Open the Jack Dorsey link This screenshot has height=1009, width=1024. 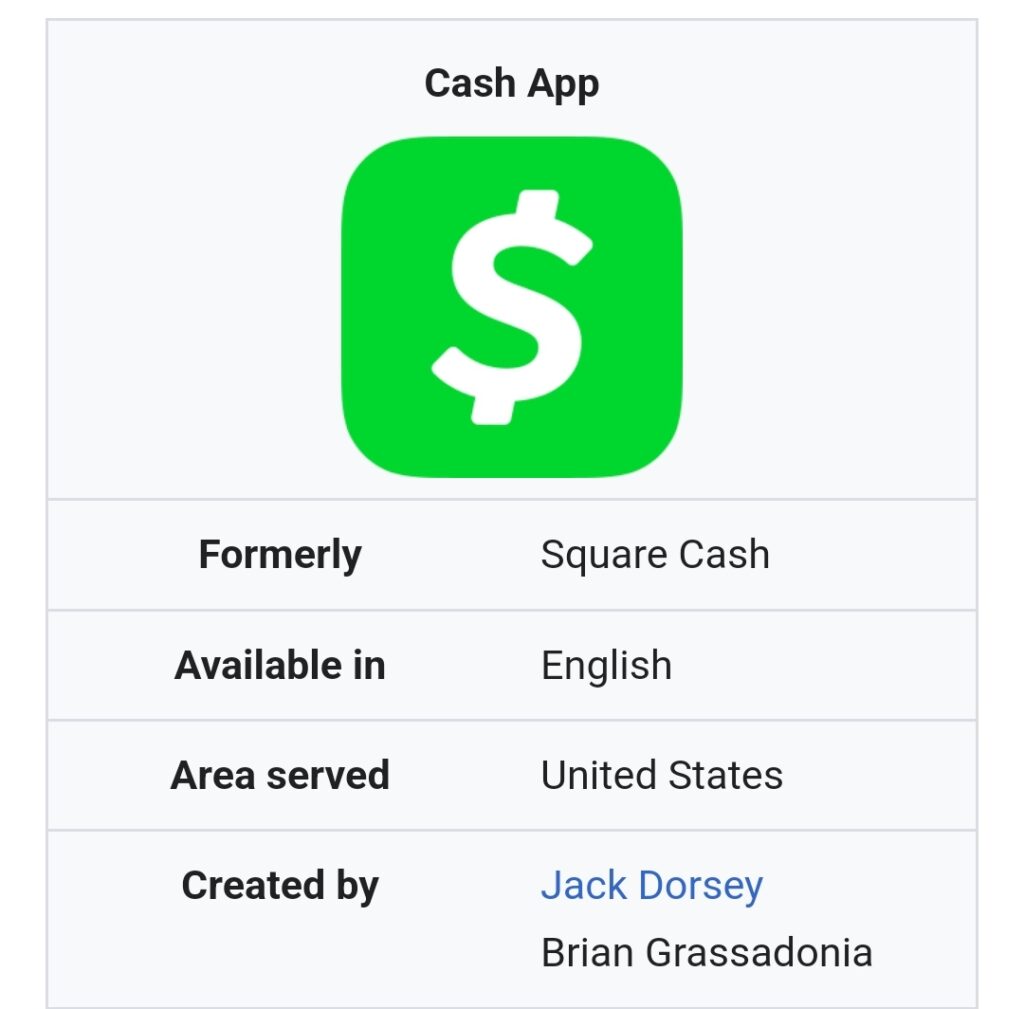point(651,885)
